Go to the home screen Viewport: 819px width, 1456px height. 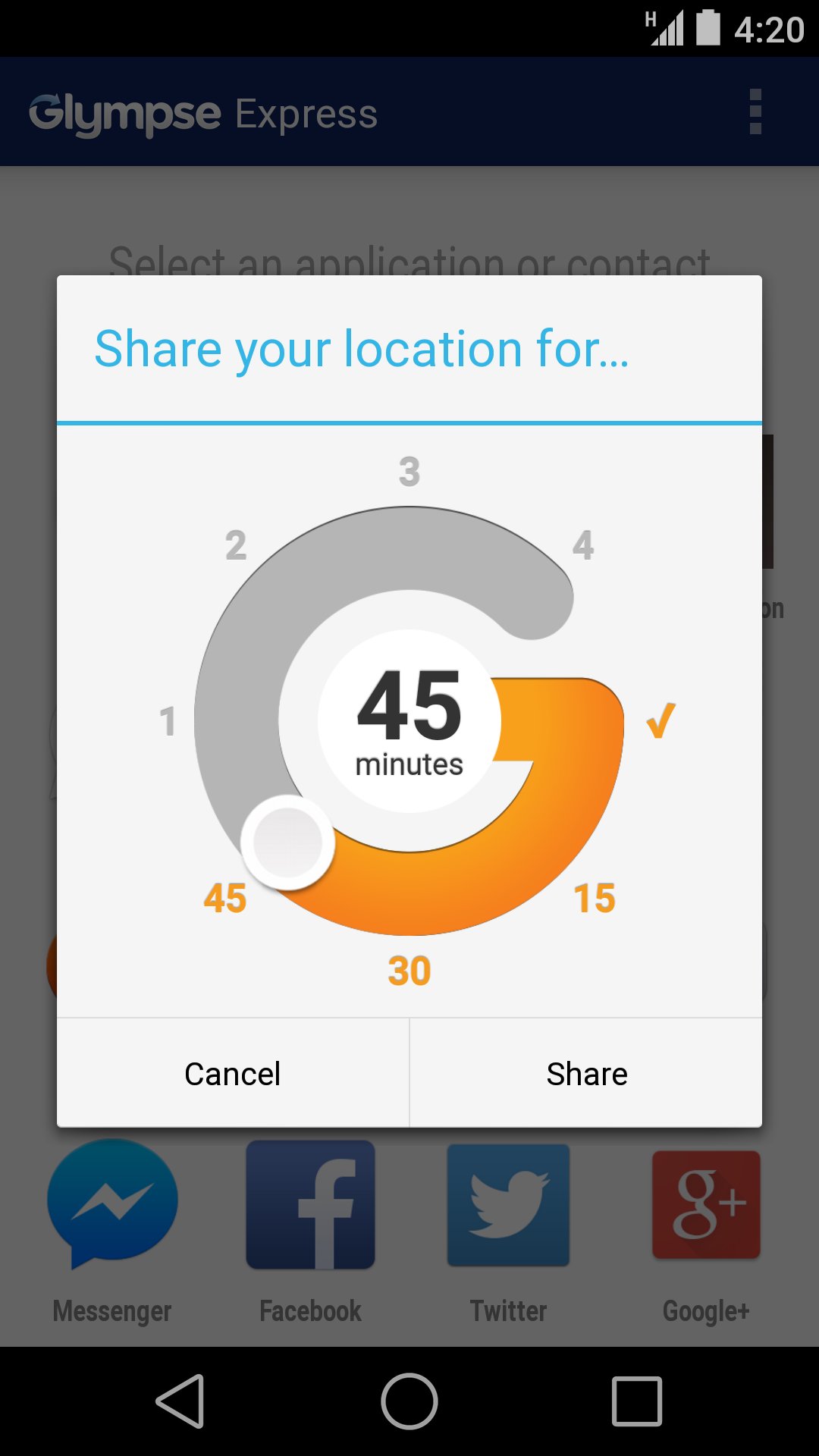pyautogui.click(x=409, y=1401)
